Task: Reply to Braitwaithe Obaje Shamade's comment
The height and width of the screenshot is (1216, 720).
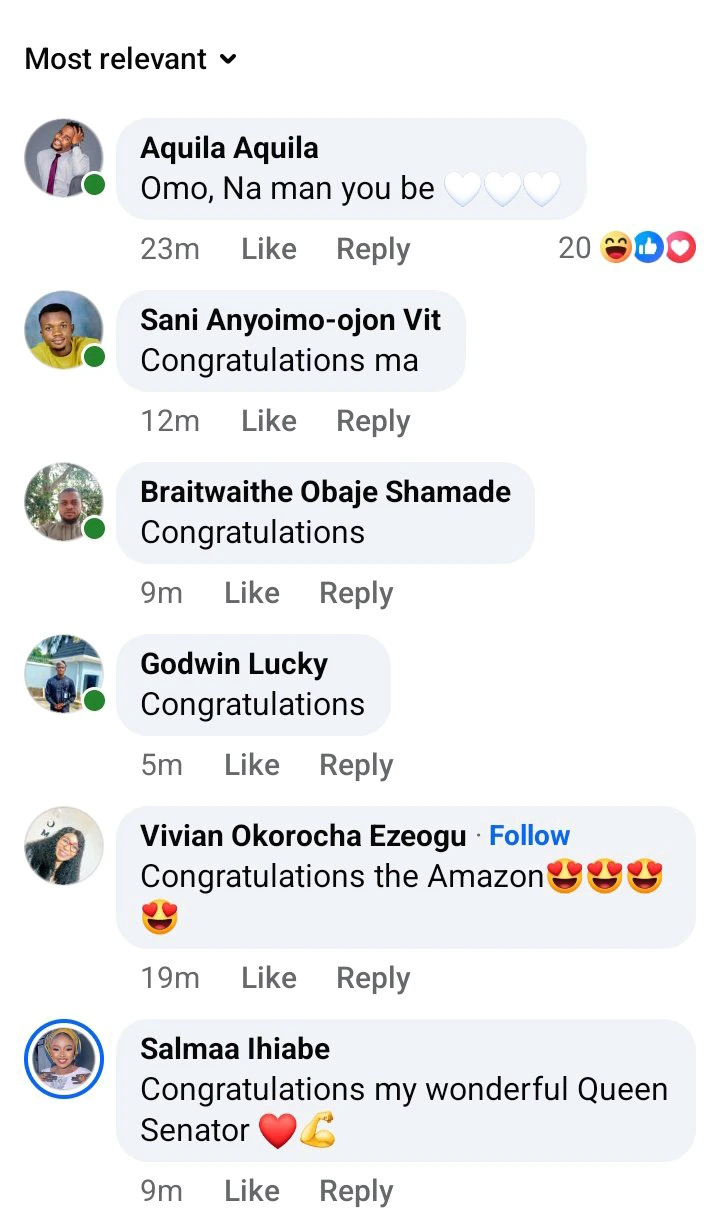Action: tap(356, 593)
